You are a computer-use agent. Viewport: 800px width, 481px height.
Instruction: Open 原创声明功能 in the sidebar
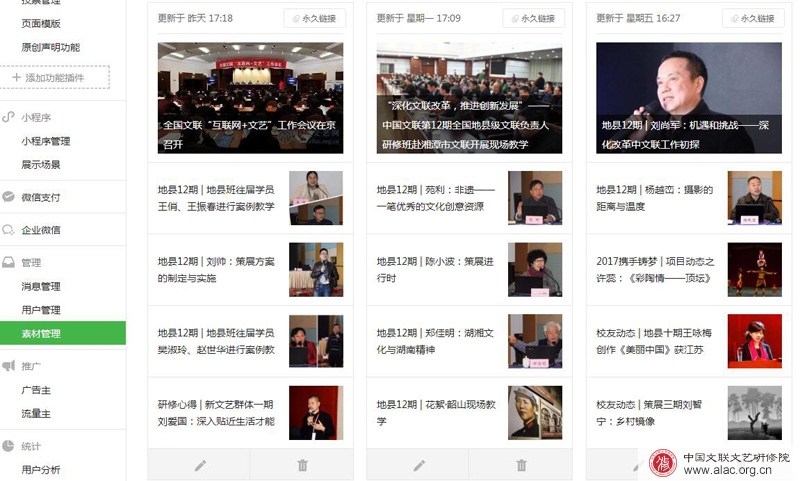coord(50,47)
